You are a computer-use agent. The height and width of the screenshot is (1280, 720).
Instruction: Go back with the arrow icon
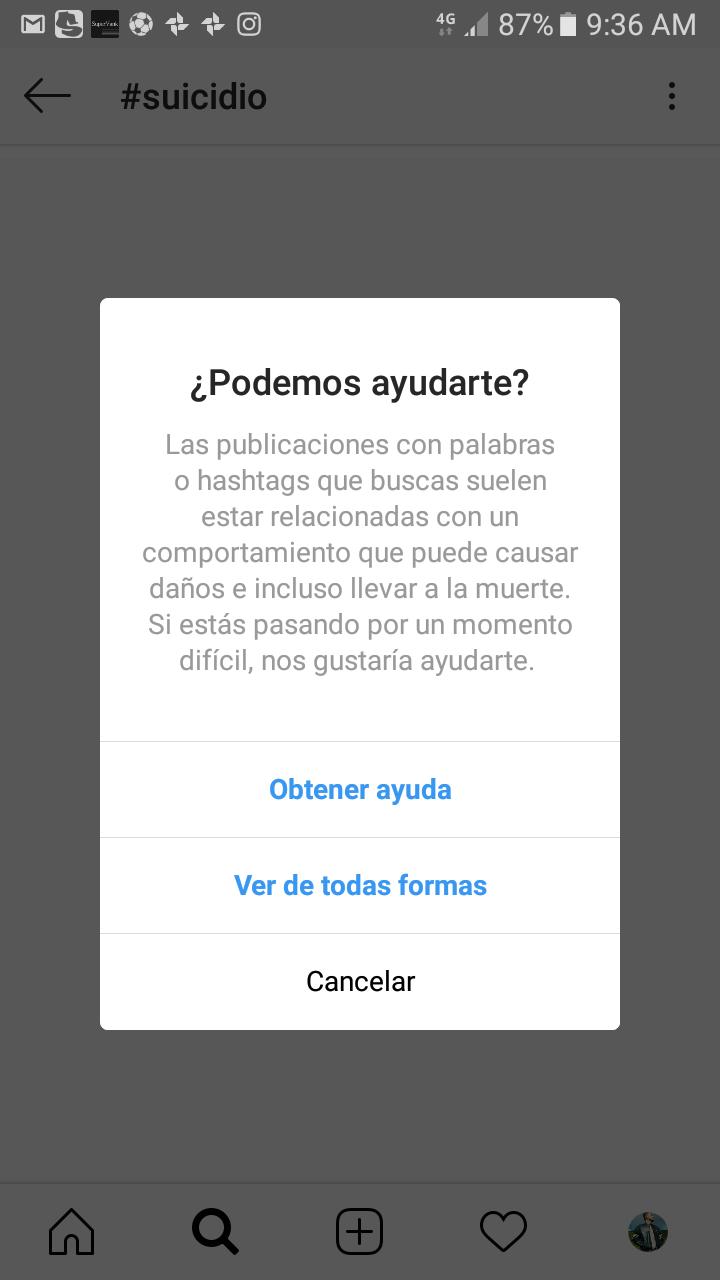coord(47,96)
